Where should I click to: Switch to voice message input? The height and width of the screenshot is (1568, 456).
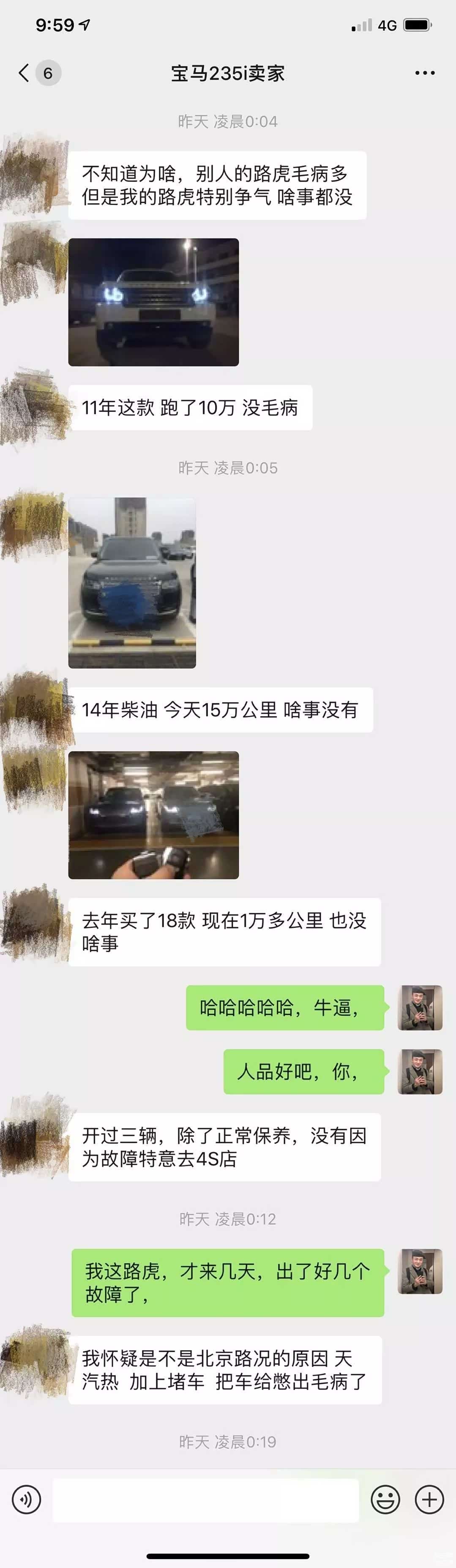coord(26,1500)
